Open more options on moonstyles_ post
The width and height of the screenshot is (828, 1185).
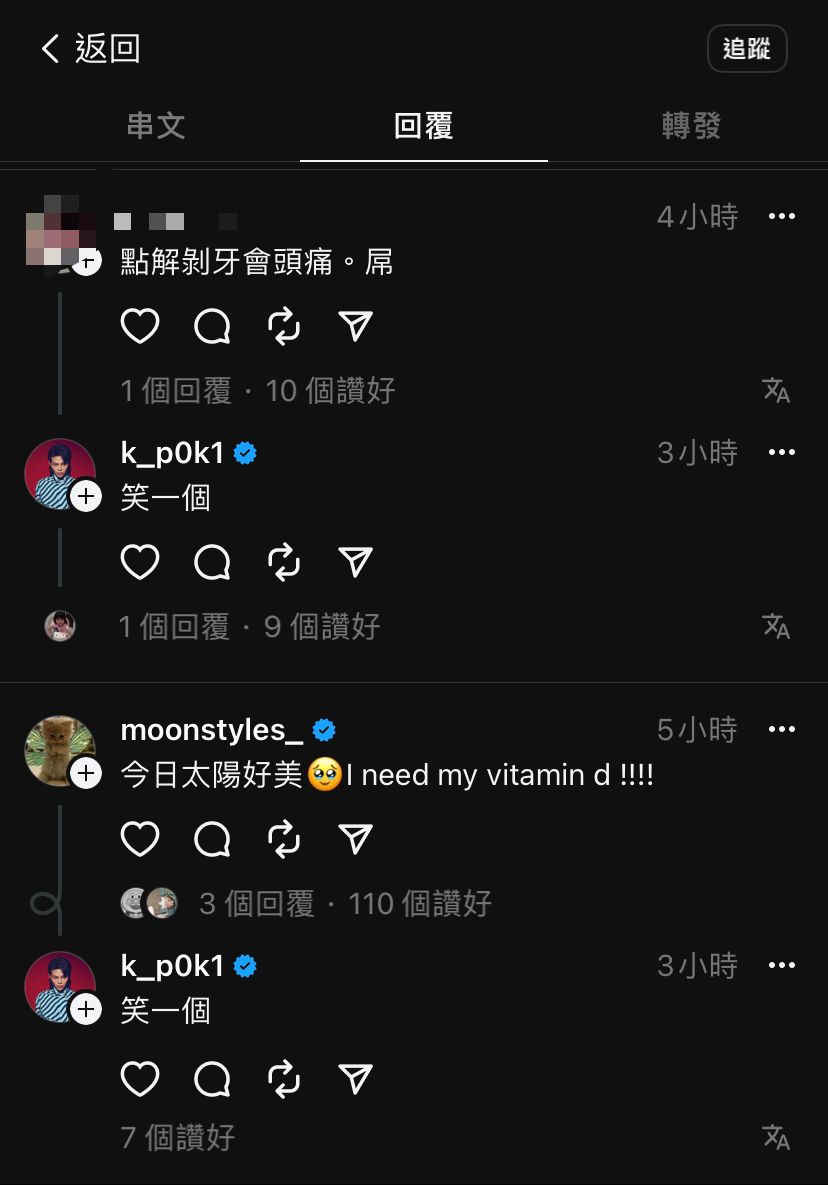coord(782,730)
